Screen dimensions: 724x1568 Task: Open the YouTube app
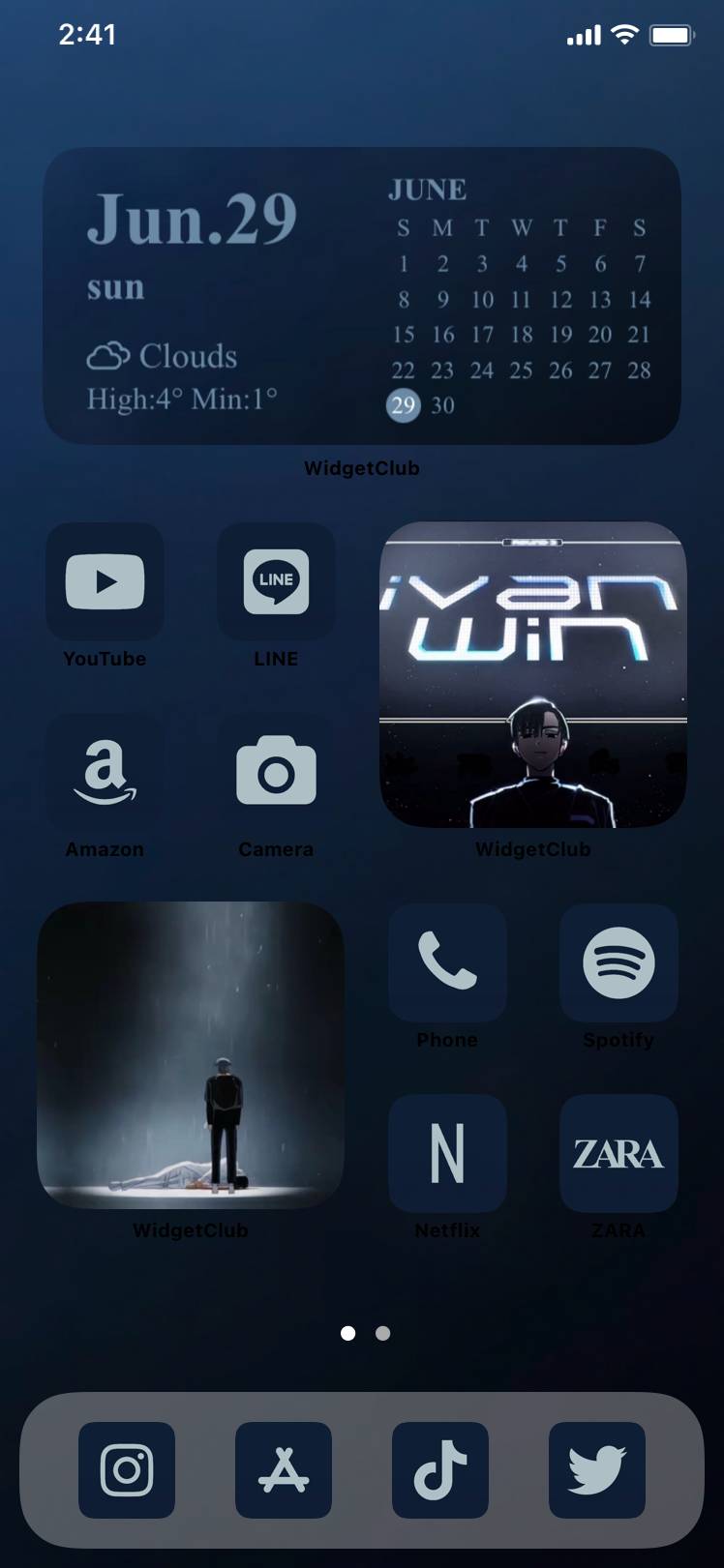[105, 581]
